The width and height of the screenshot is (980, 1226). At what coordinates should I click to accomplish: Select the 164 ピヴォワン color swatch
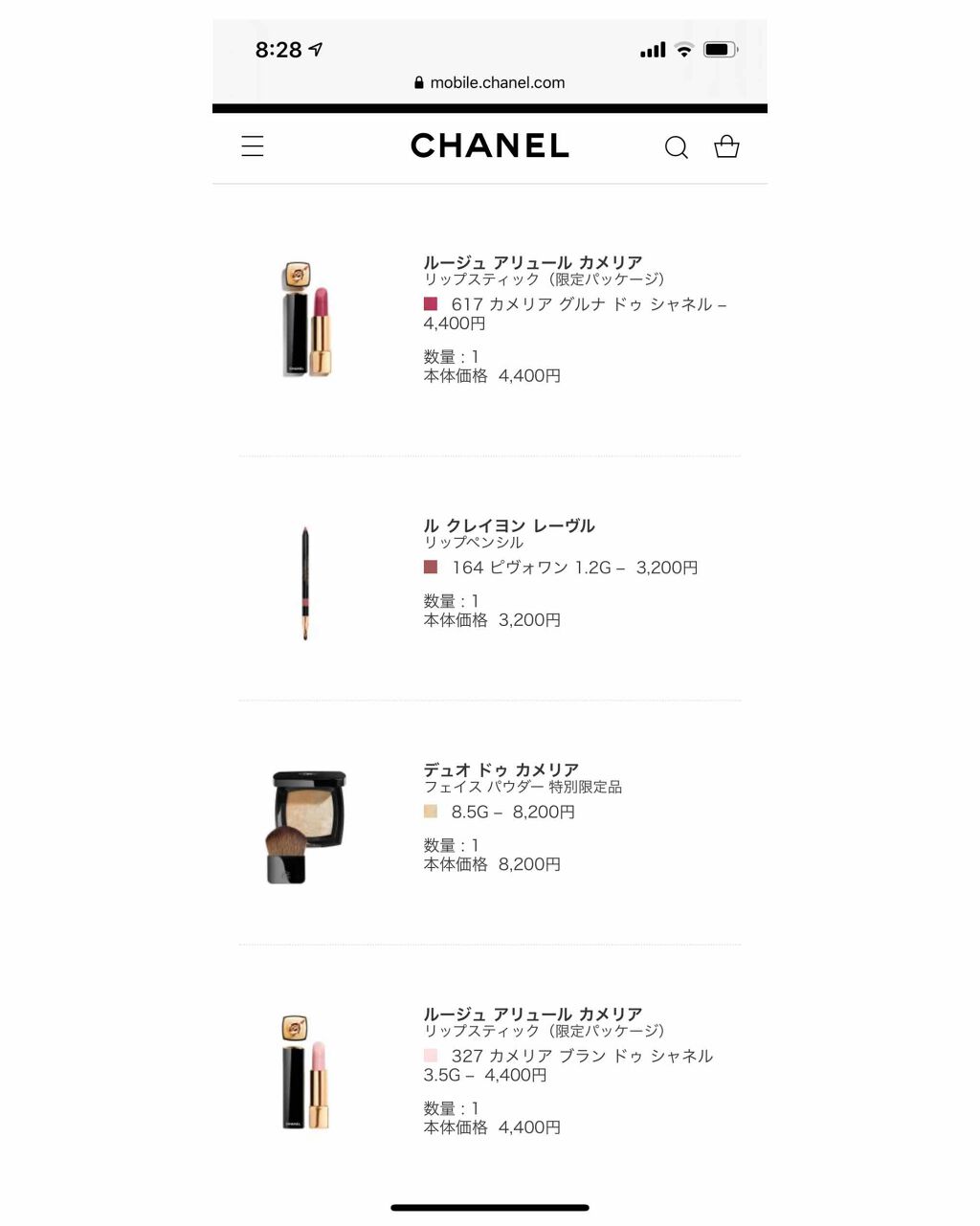click(431, 568)
